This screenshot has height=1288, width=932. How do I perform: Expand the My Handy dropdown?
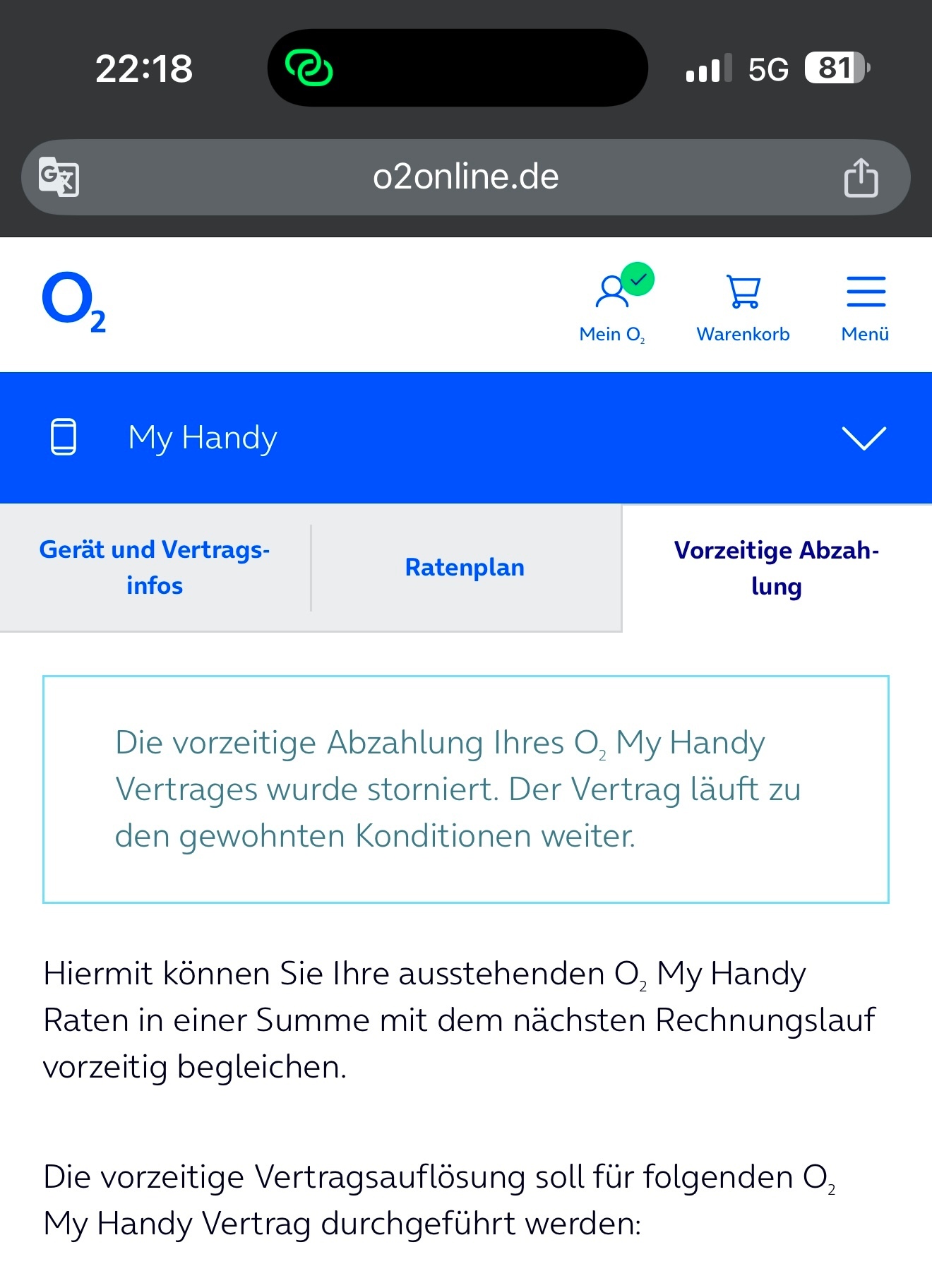[x=864, y=438]
